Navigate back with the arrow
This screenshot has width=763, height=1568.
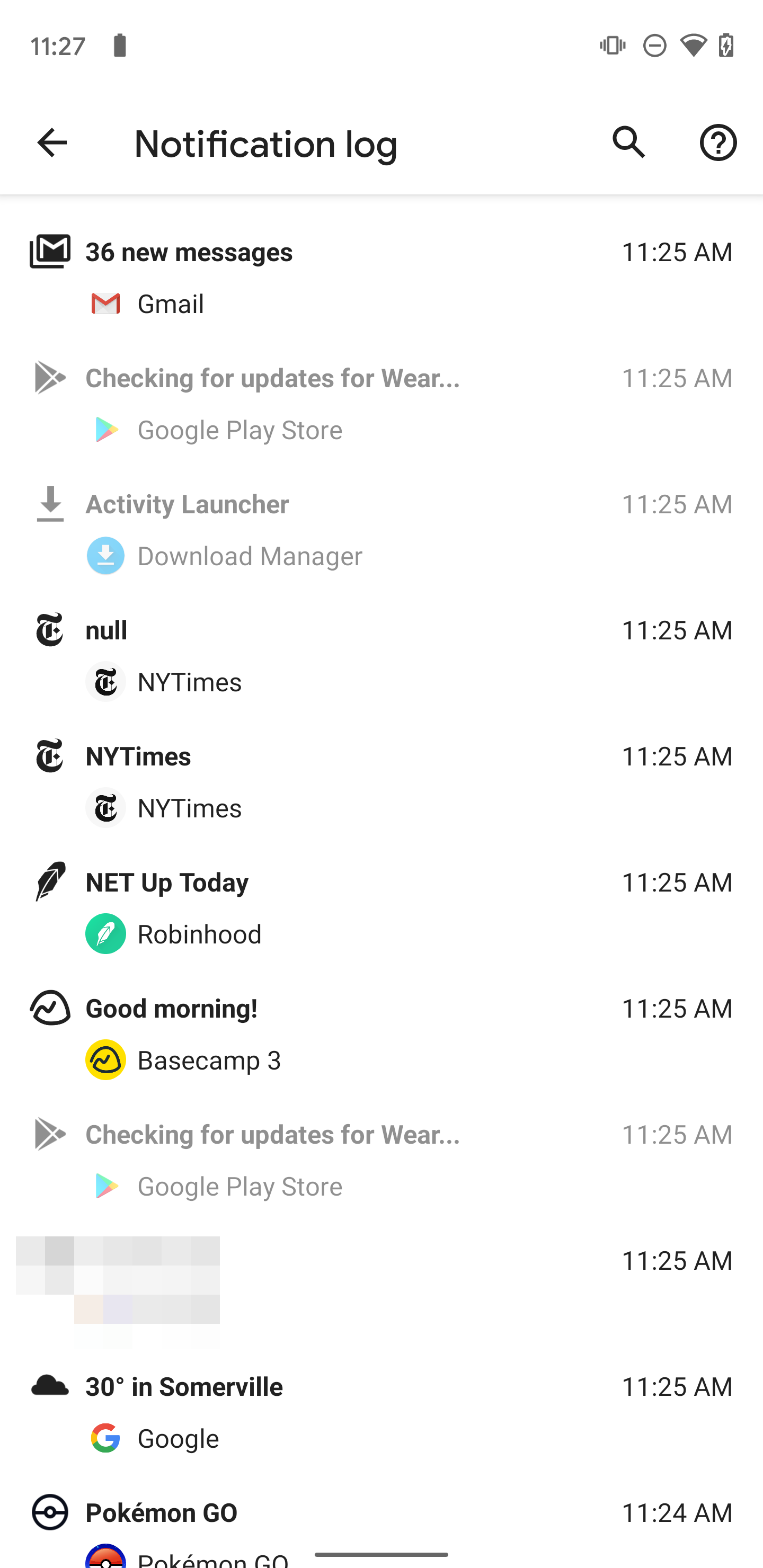51,142
